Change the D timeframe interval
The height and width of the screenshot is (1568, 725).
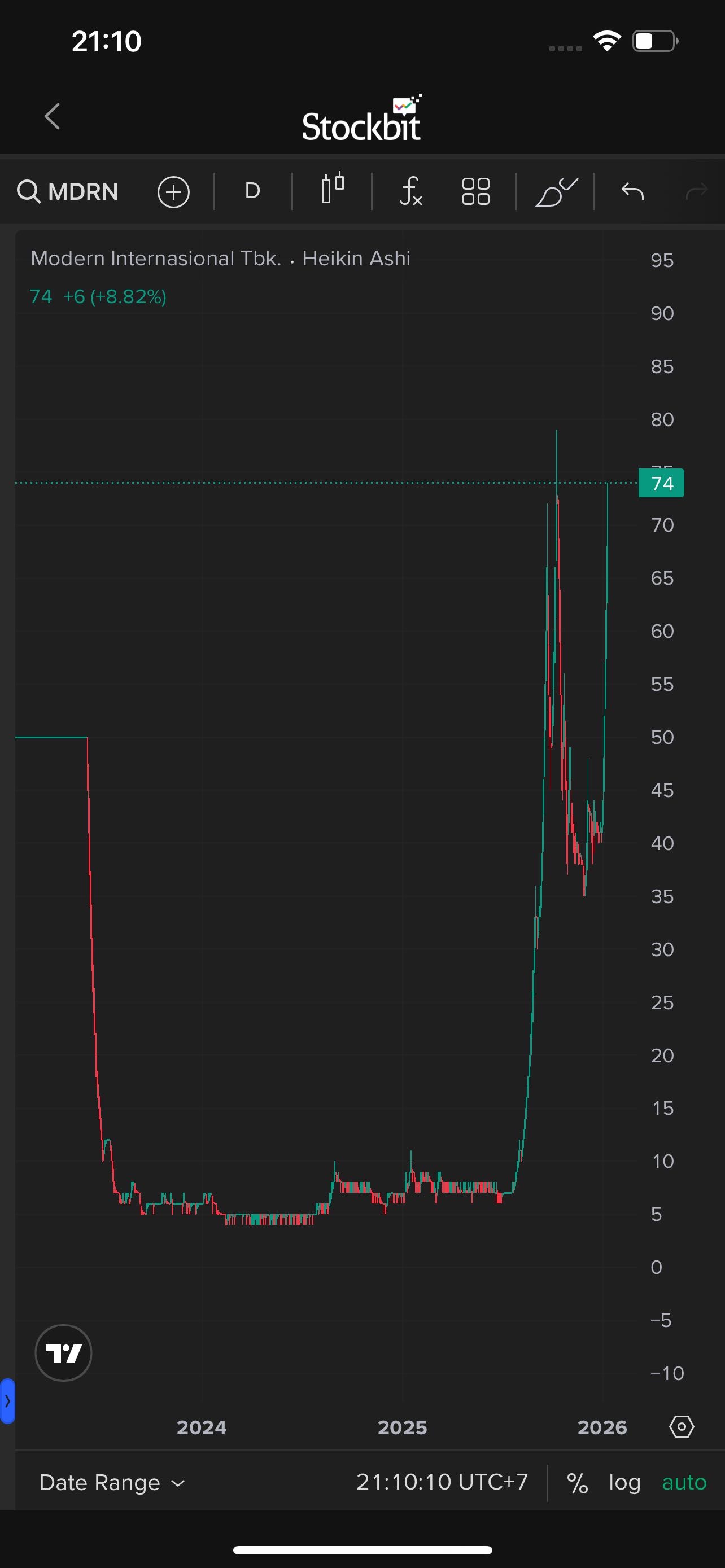coord(252,191)
